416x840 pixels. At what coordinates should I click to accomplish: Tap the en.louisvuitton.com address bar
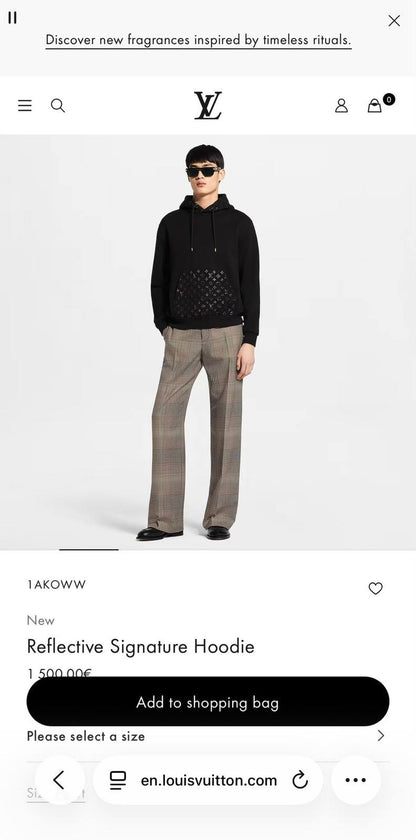coord(209,780)
